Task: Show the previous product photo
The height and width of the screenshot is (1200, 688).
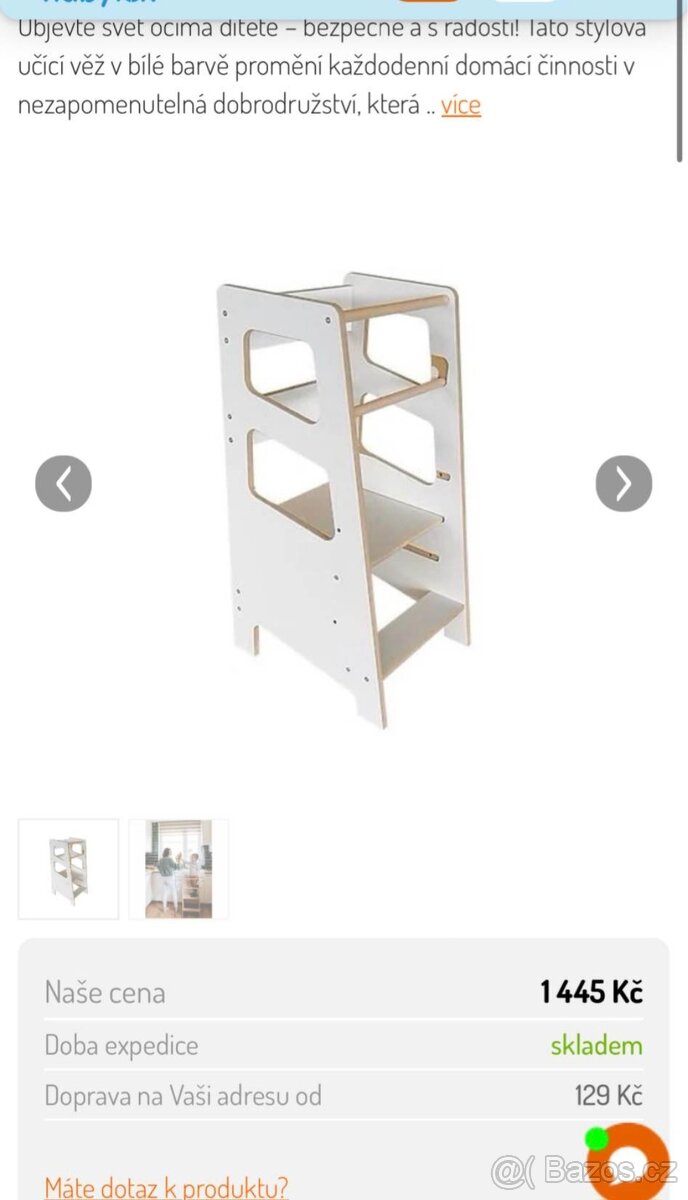Action: pos(63,484)
